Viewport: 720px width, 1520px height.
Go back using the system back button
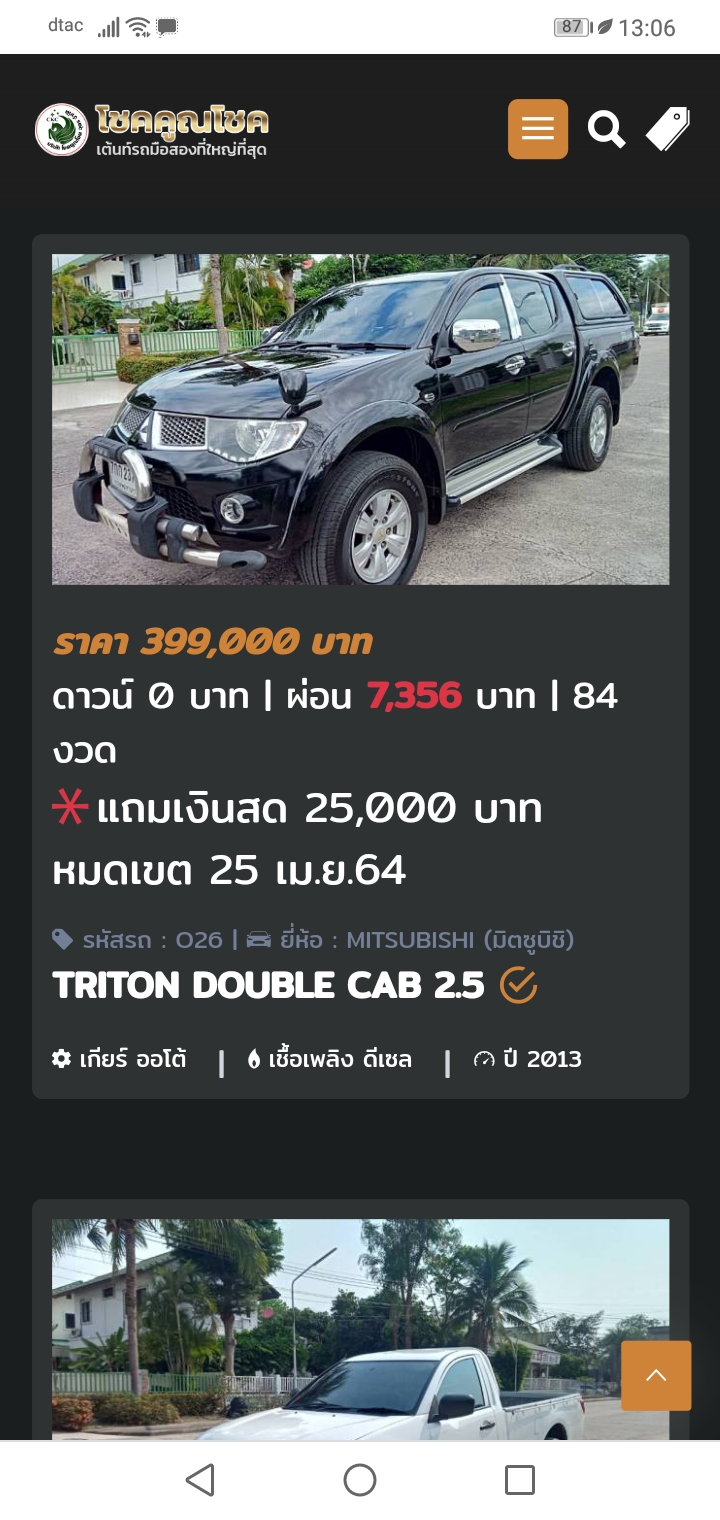200,1480
